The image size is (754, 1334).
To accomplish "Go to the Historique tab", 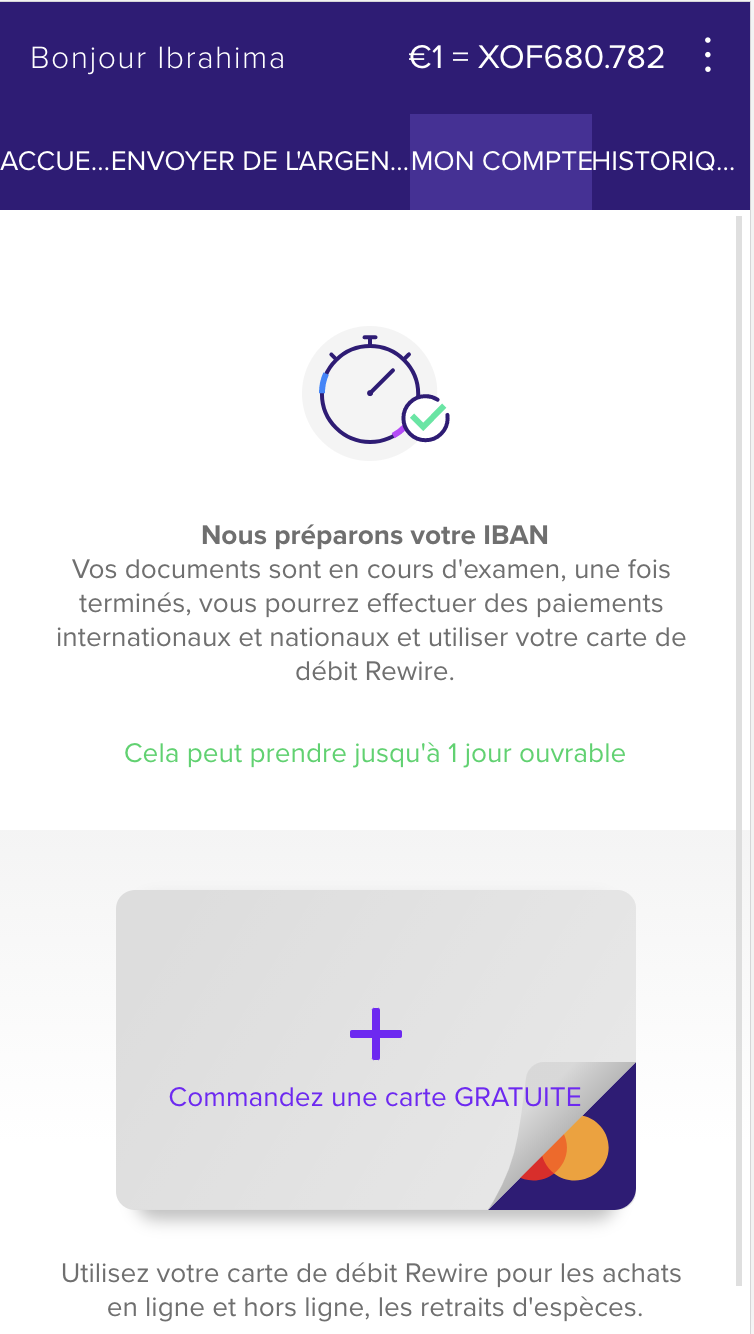I will click(x=664, y=162).
